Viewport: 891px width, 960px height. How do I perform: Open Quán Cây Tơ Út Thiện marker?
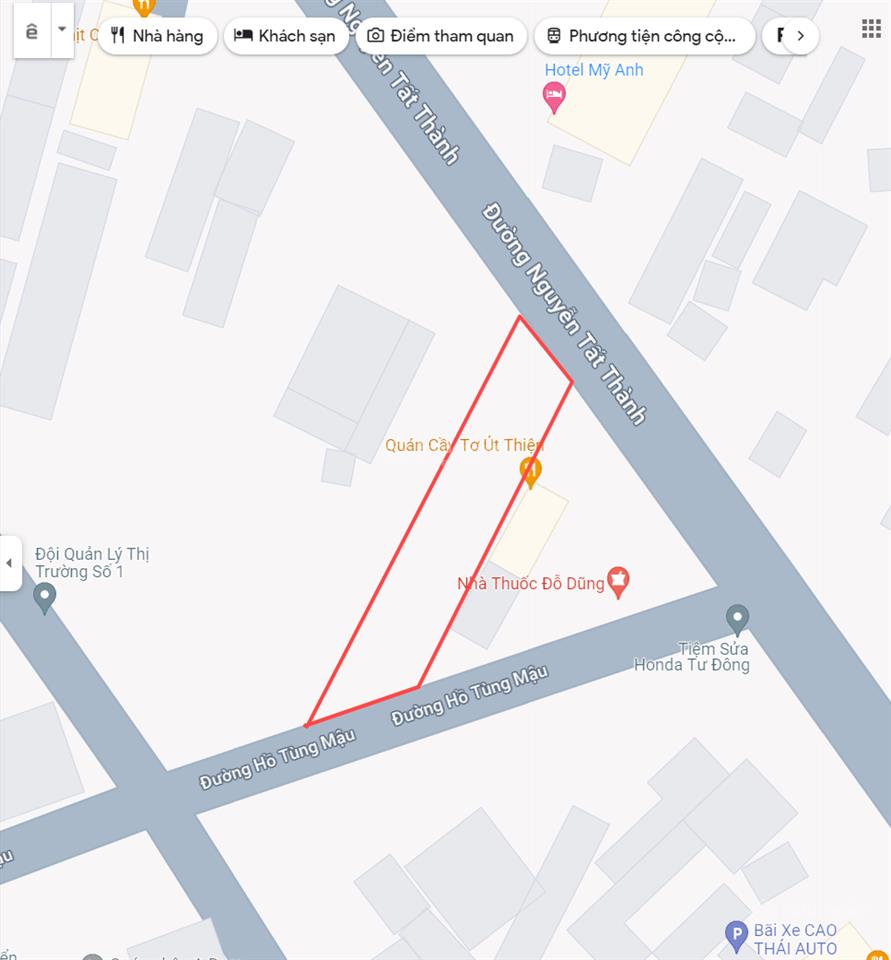[531, 470]
